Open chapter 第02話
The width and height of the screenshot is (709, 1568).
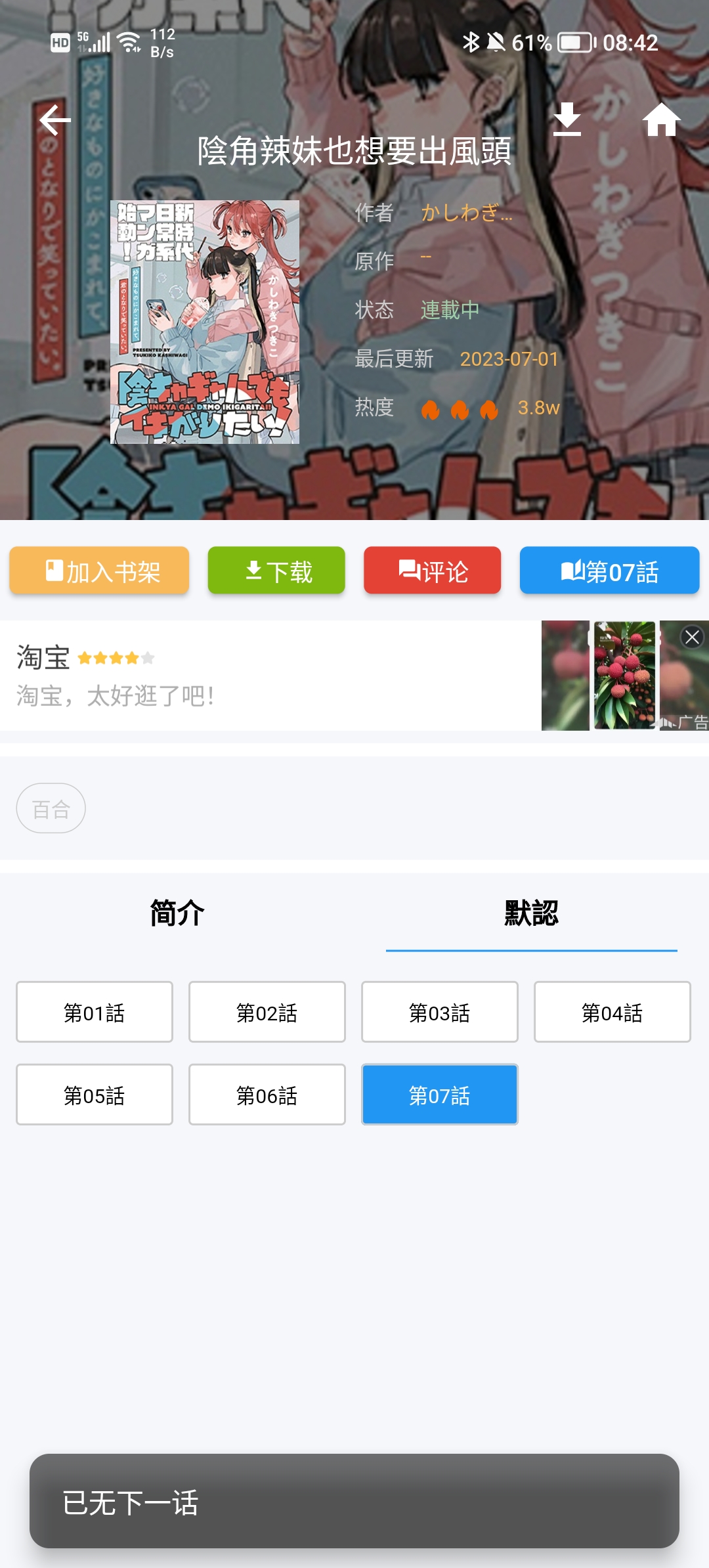coord(267,1012)
